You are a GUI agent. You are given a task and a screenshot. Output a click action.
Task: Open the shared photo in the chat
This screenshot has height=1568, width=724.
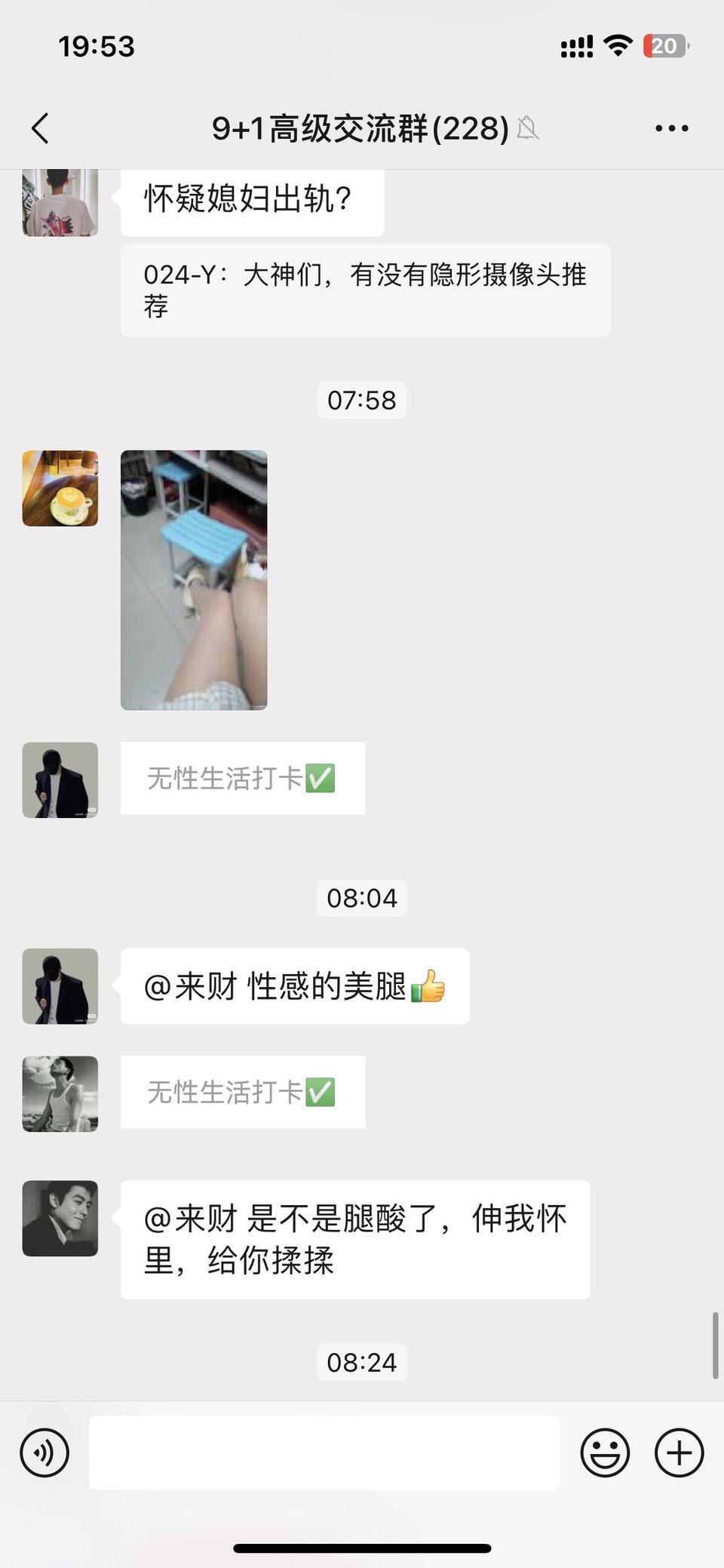194,580
